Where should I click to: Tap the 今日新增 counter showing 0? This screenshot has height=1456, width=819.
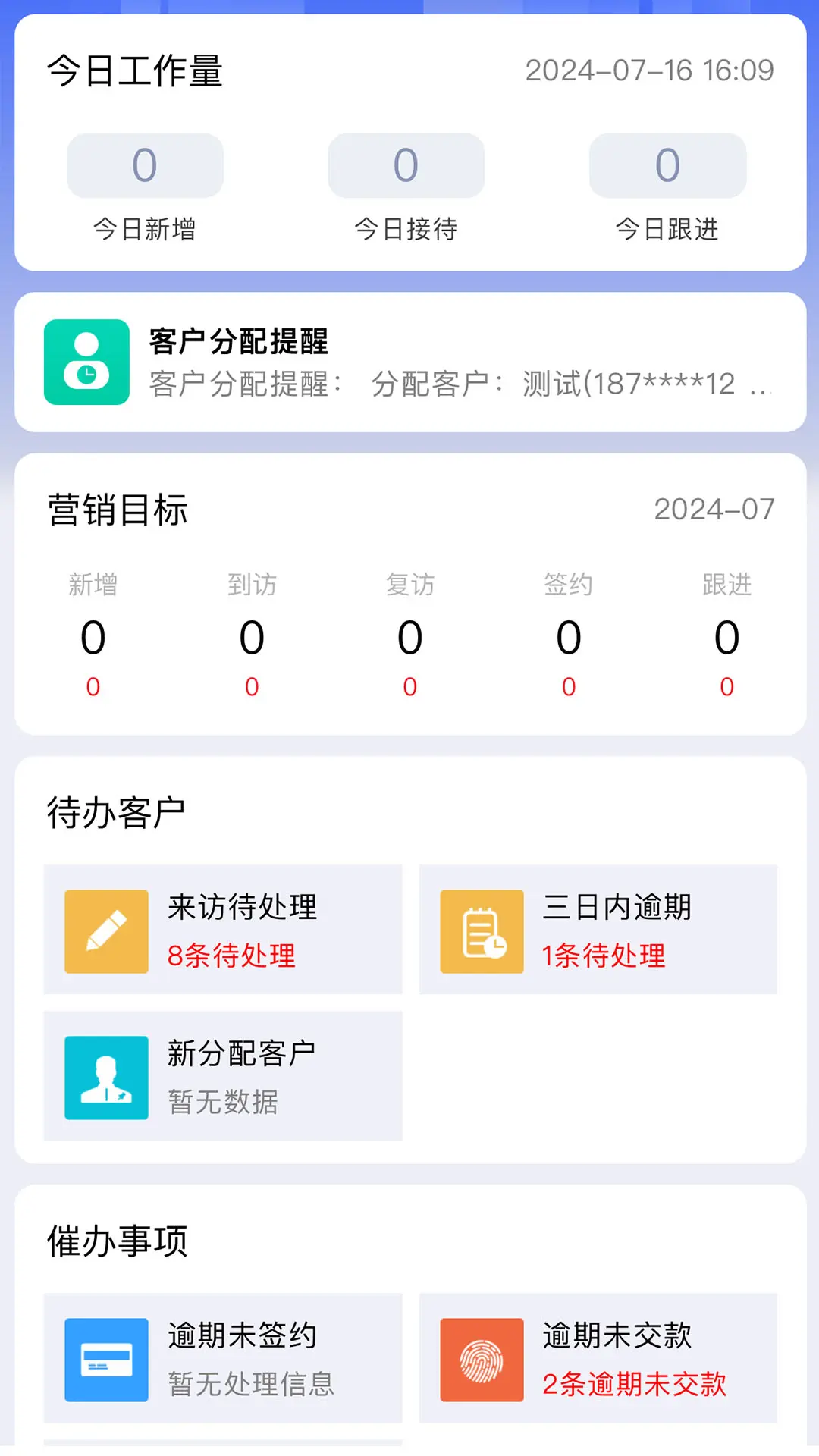(144, 165)
